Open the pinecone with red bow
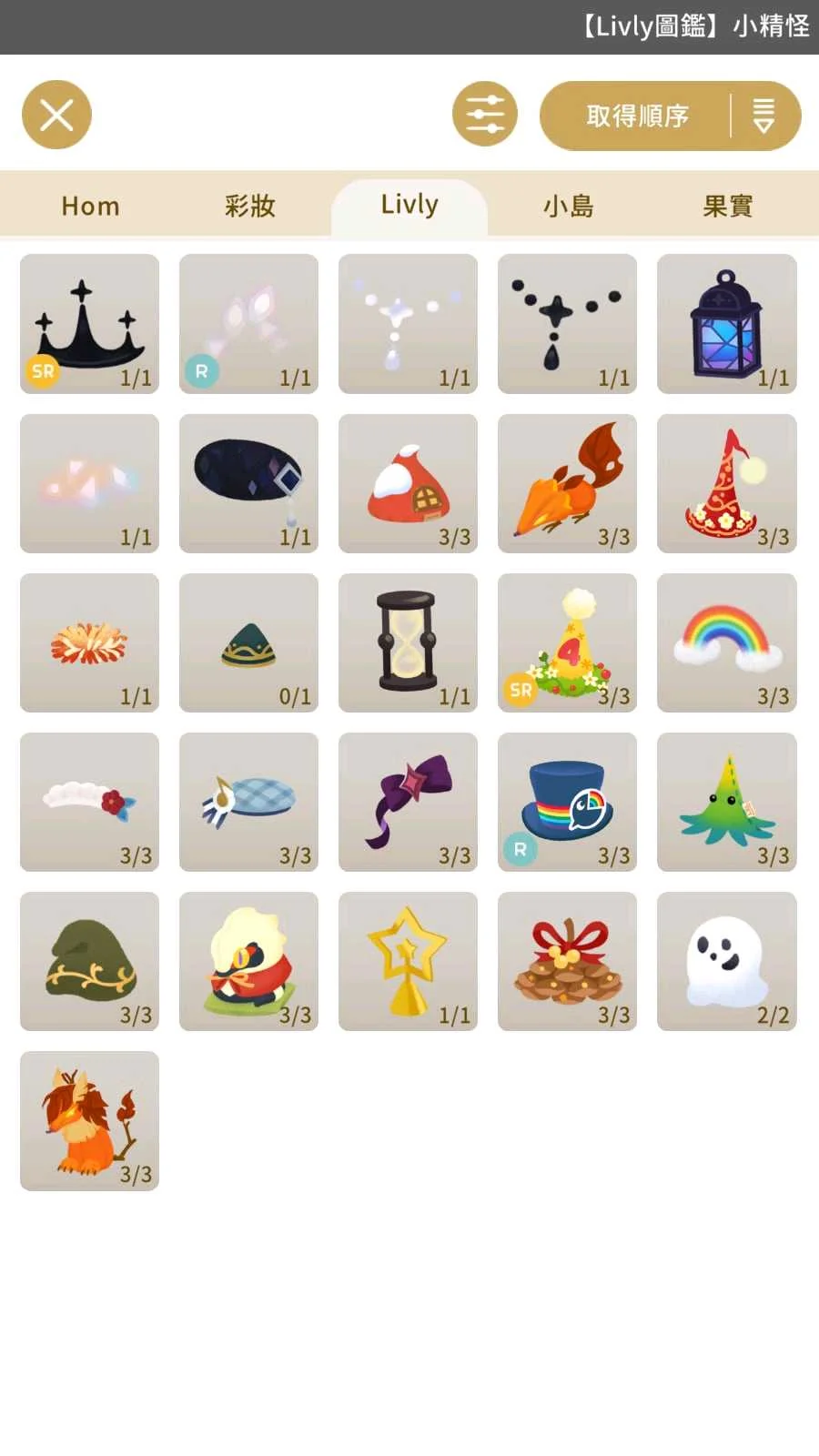The height and width of the screenshot is (1456, 819). (567, 961)
